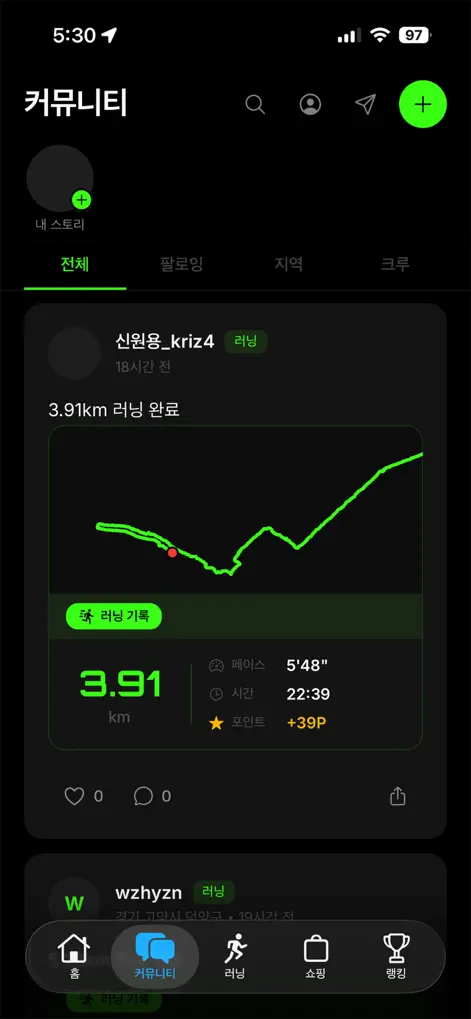Switch to the 지역 tab

coord(288,264)
